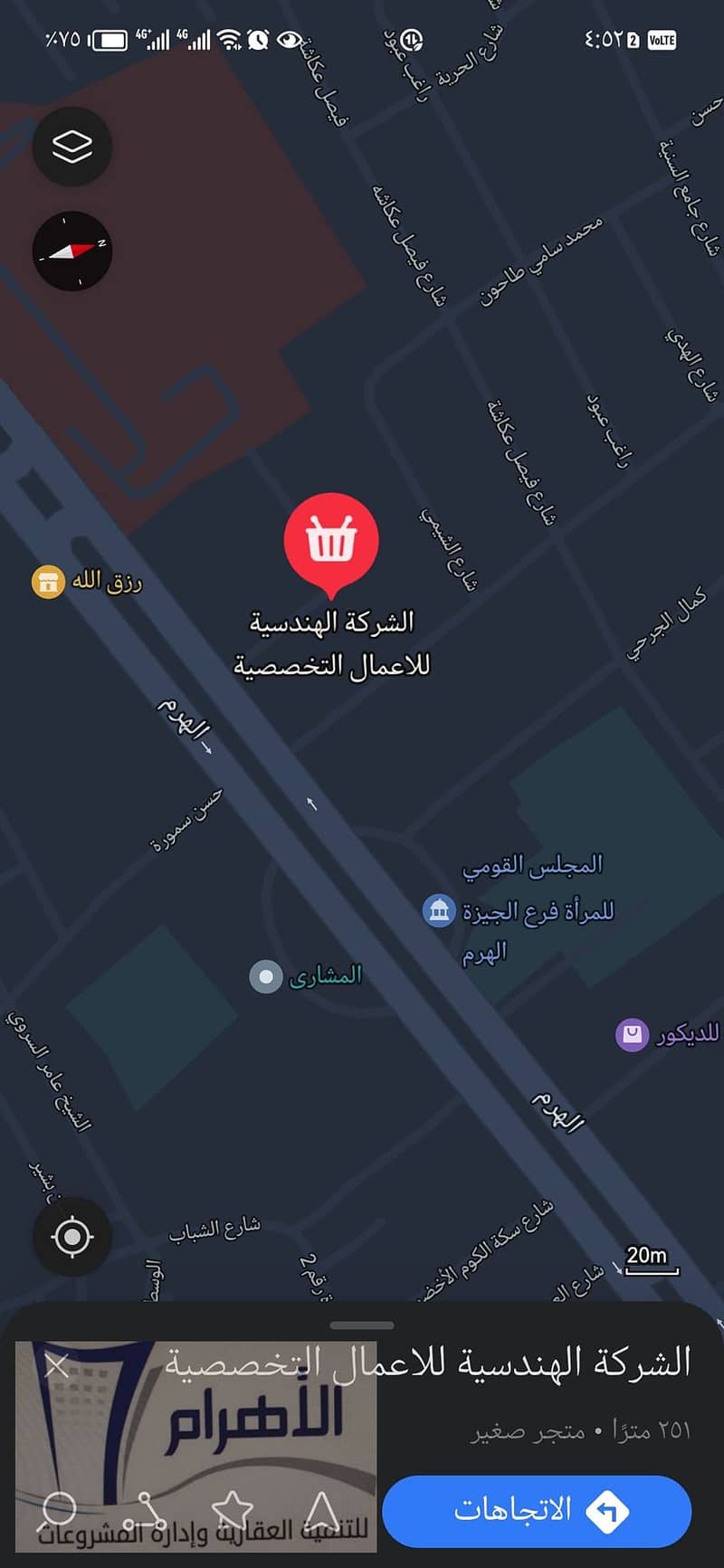The image size is (724, 1568).
Task: Save this place with the star icon
Action: (x=232, y=1510)
